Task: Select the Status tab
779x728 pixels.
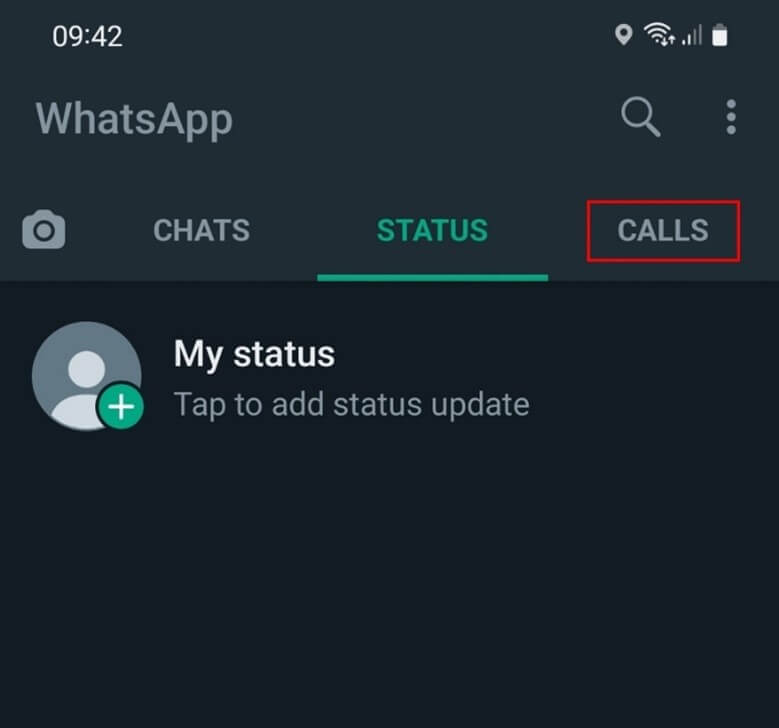Action: [432, 231]
